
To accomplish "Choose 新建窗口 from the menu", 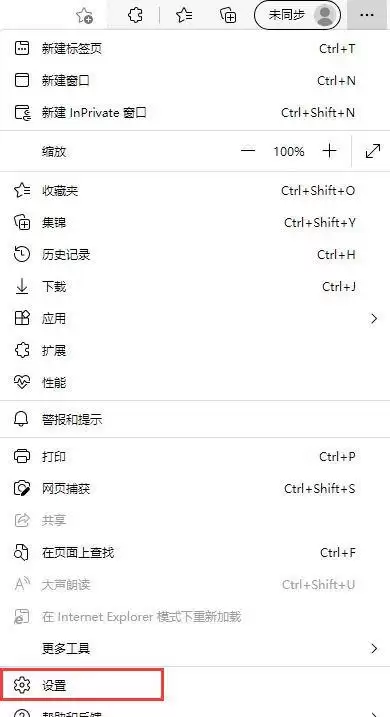I will [x=195, y=81].
